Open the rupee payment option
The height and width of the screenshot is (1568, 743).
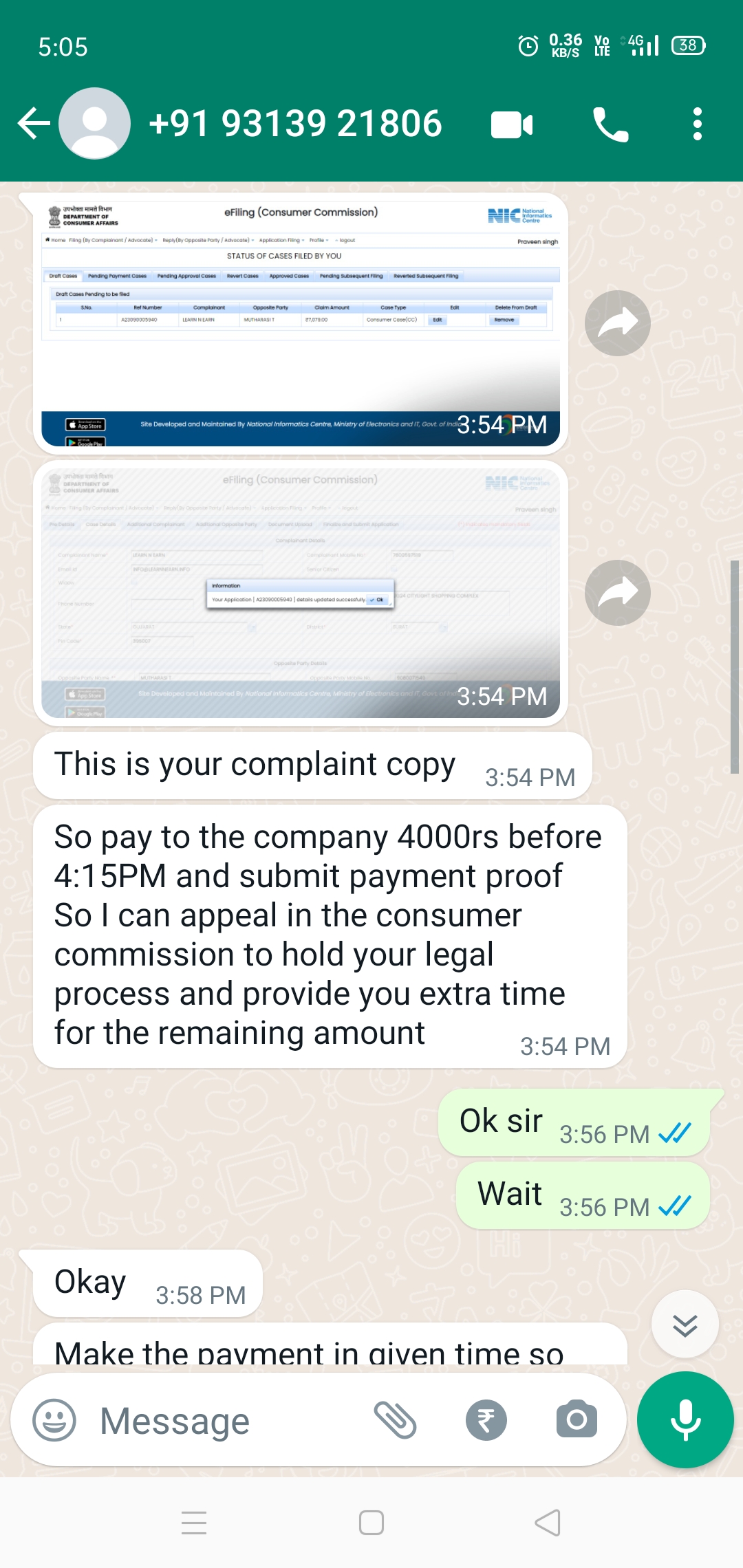[486, 1420]
